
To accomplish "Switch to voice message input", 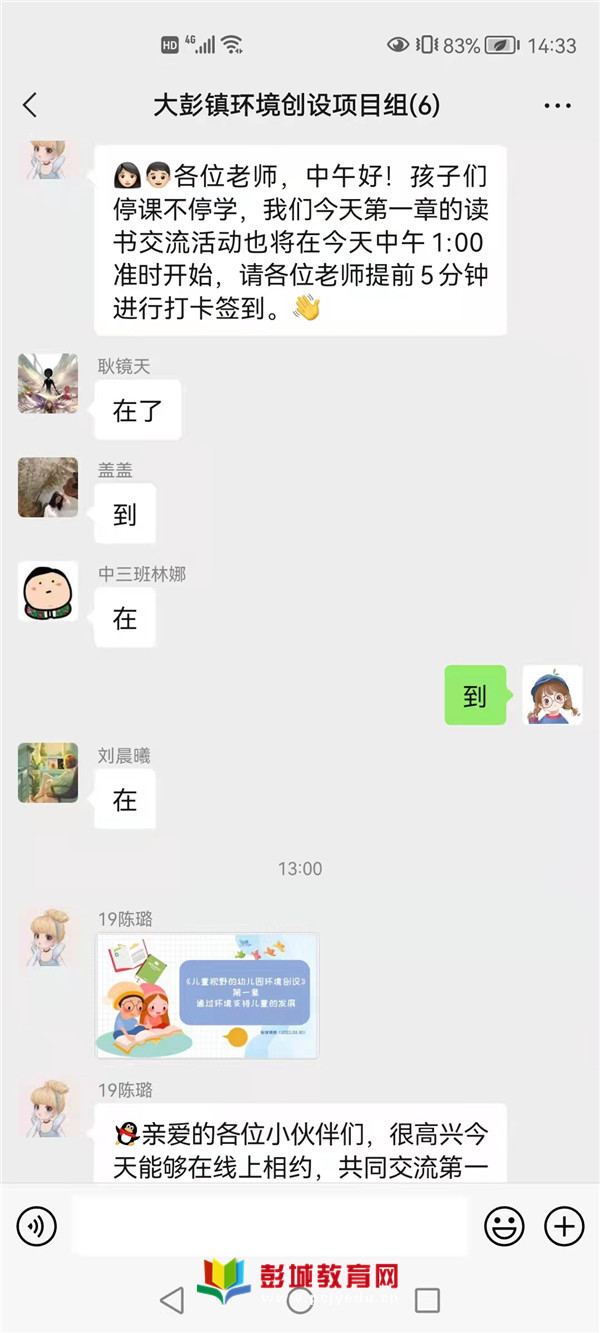I will pyautogui.click(x=37, y=1224).
